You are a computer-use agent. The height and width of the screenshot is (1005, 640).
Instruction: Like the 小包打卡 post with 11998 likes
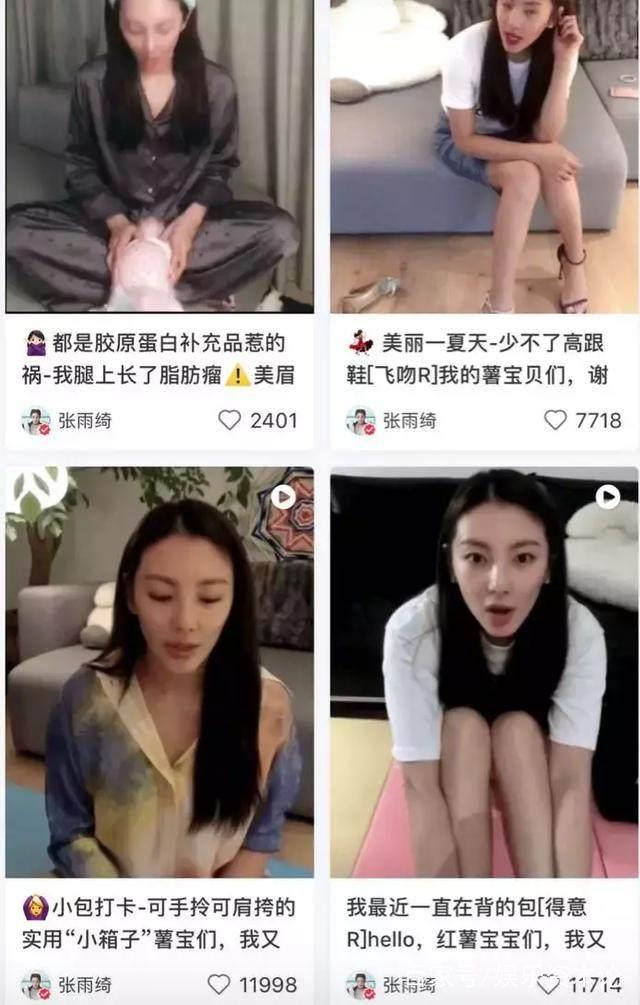click(218, 984)
